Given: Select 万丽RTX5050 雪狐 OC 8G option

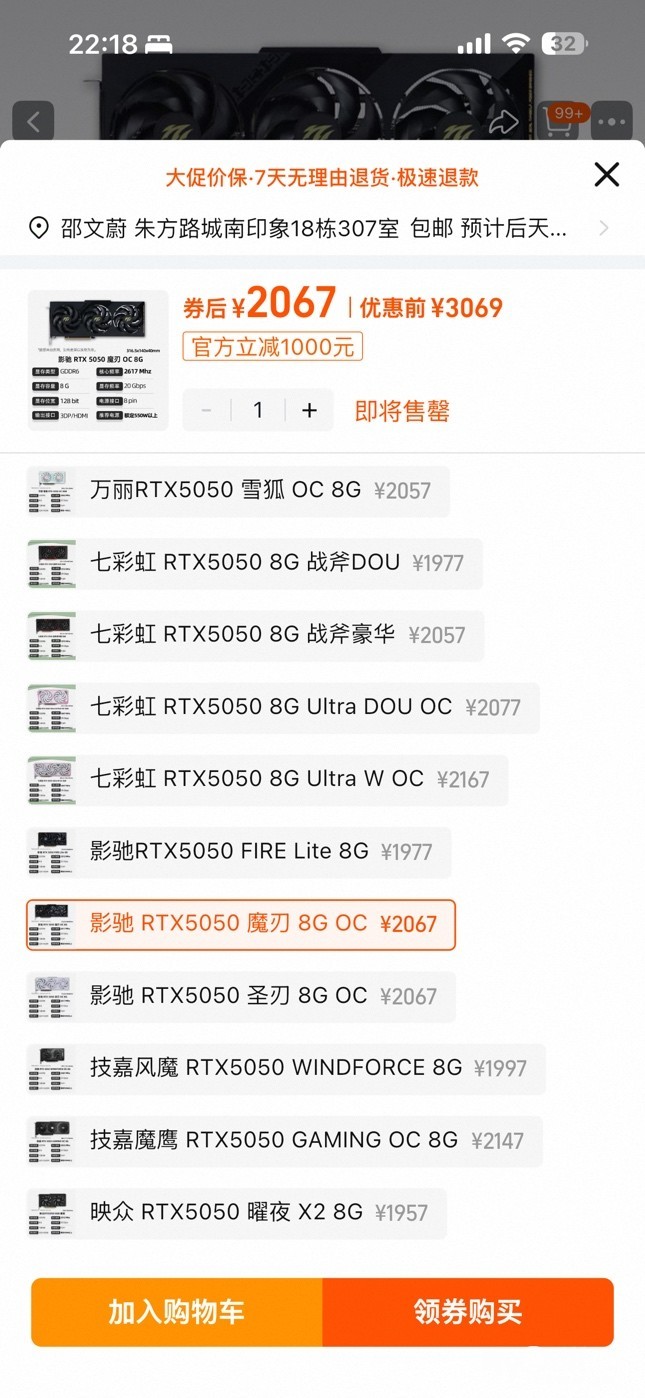Looking at the screenshot, I should point(238,491).
